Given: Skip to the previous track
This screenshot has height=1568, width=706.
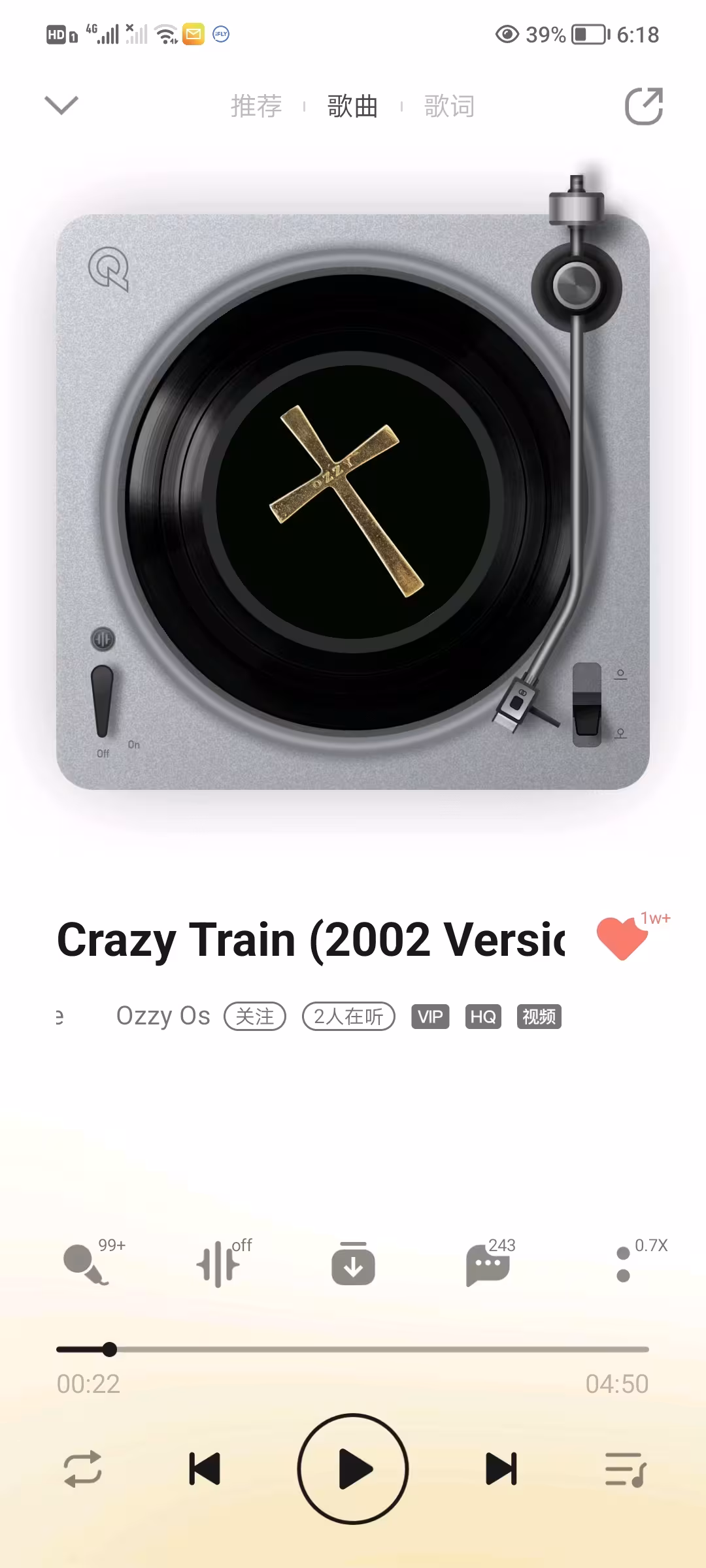Looking at the screenshot, I should click(205, 1469).
